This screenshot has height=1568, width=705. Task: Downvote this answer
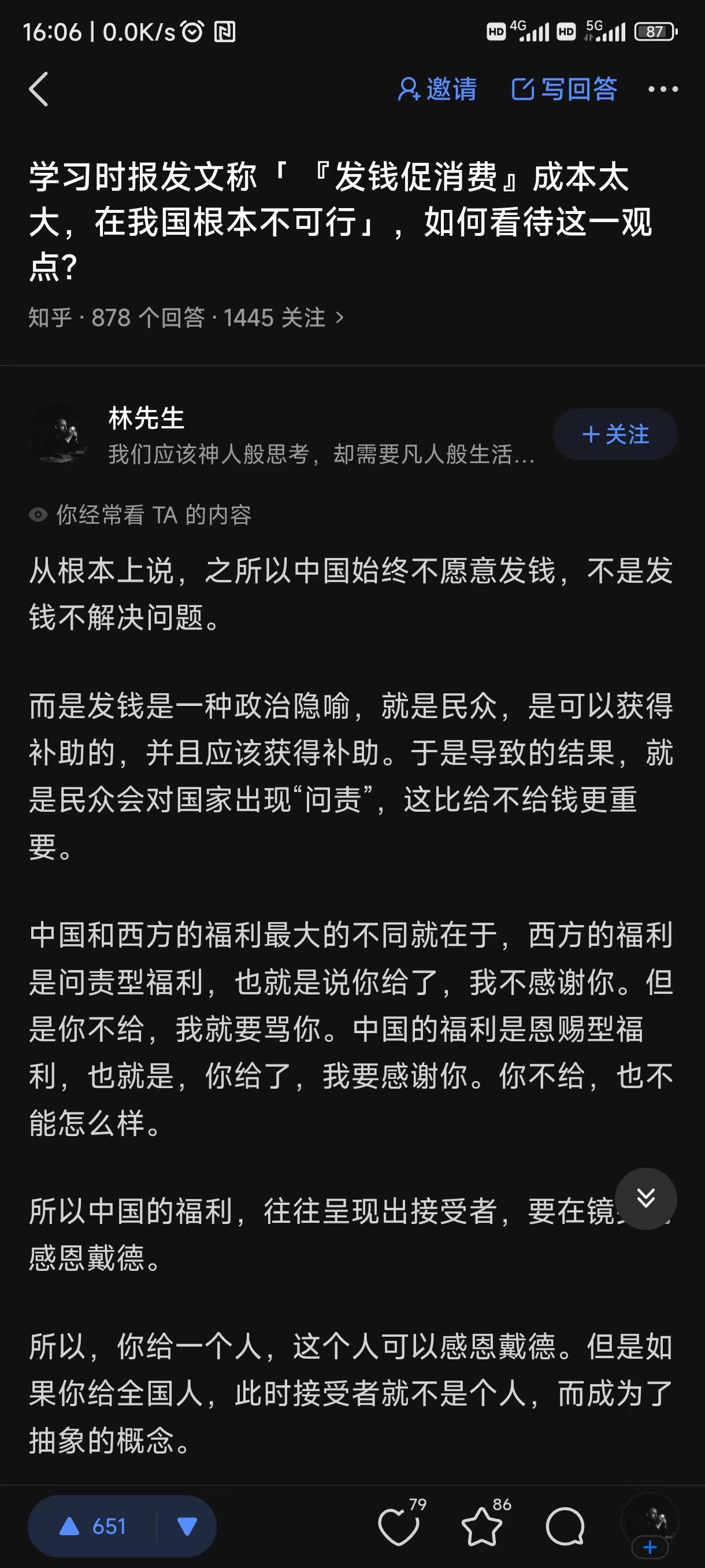[x=187, y=1526]
